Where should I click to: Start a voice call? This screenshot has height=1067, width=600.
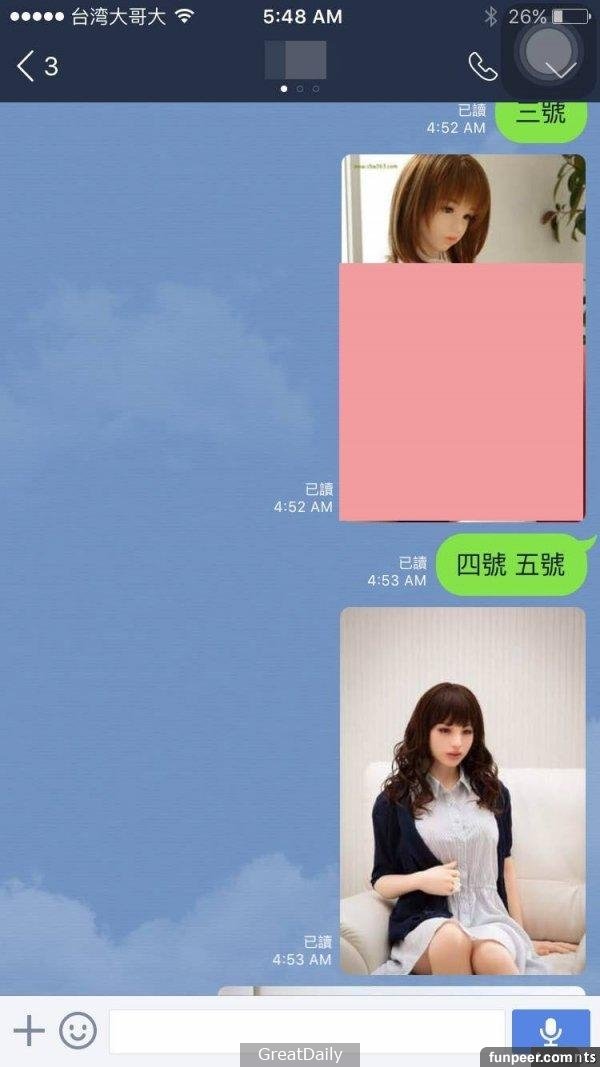[x=482, y=67]
